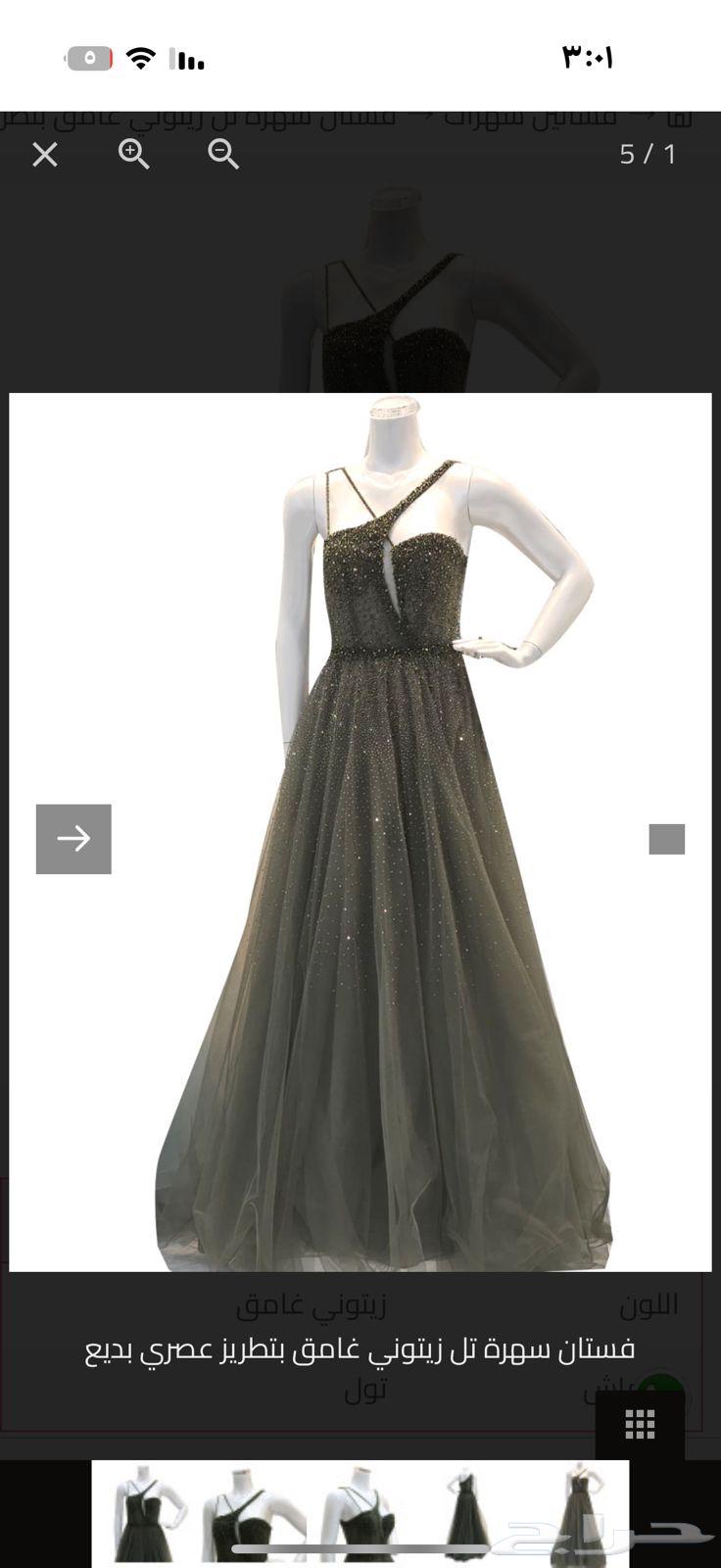Close the image viewer with the X icon
721x1568 pixels.
pos(44,155)
